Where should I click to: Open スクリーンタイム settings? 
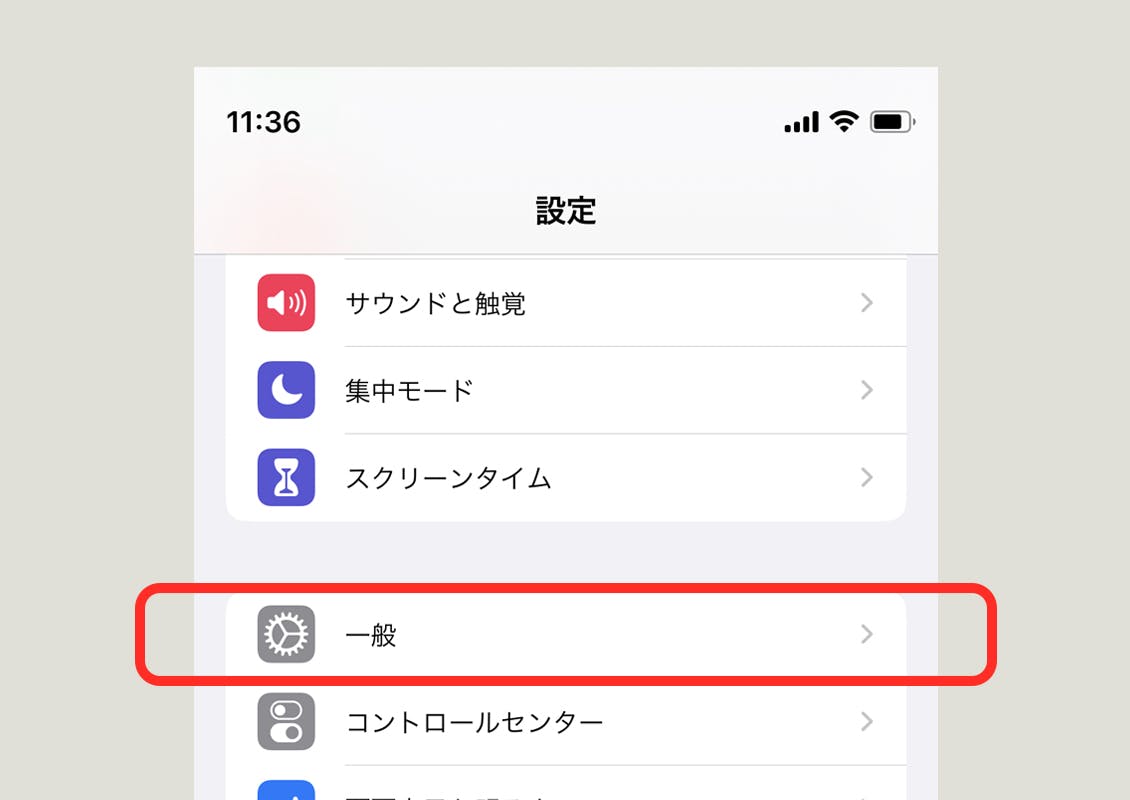[x=565, y=478]
